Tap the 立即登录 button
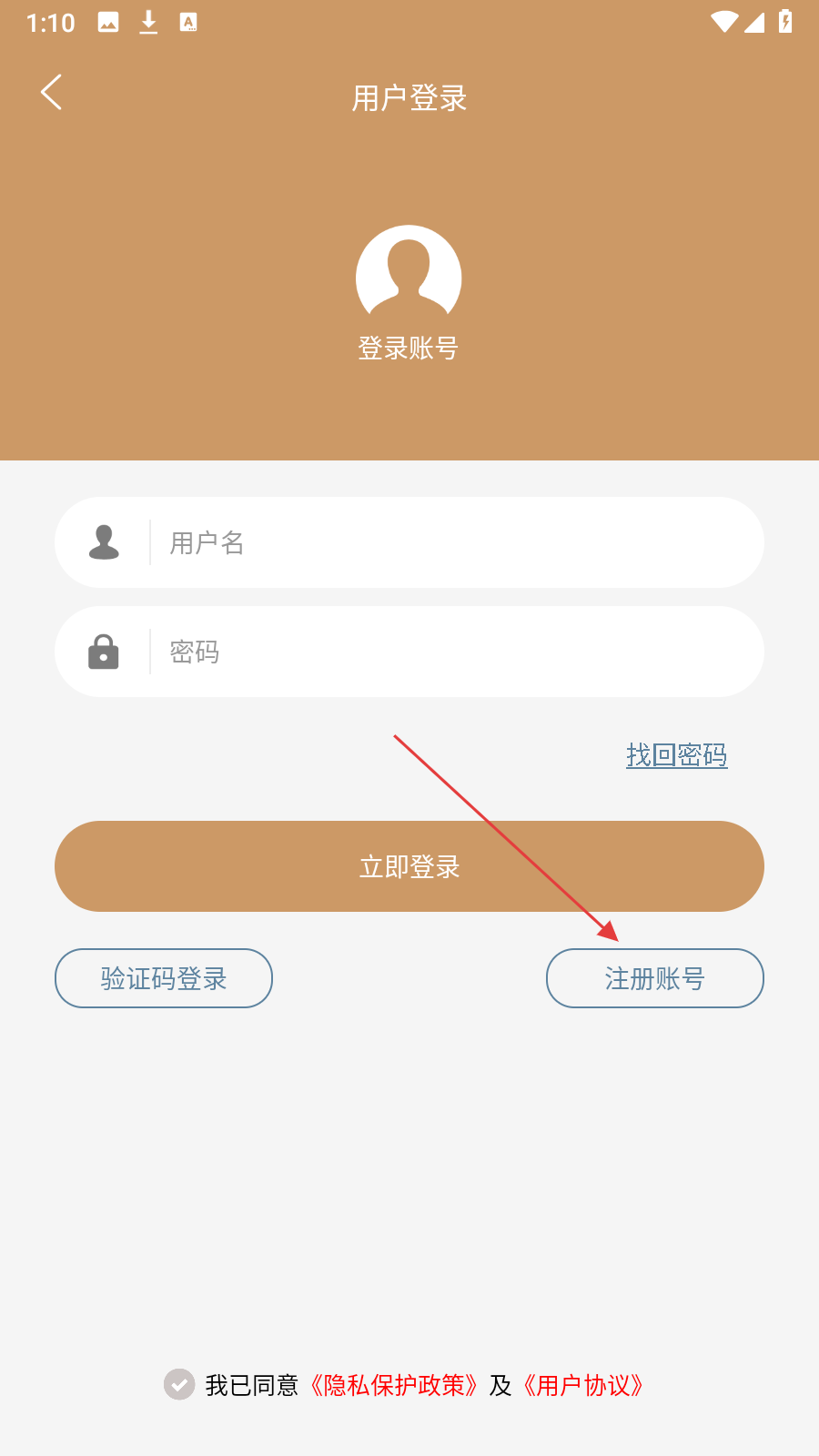The height and width of the screenshot is (1456, 819). coord(409,866)
